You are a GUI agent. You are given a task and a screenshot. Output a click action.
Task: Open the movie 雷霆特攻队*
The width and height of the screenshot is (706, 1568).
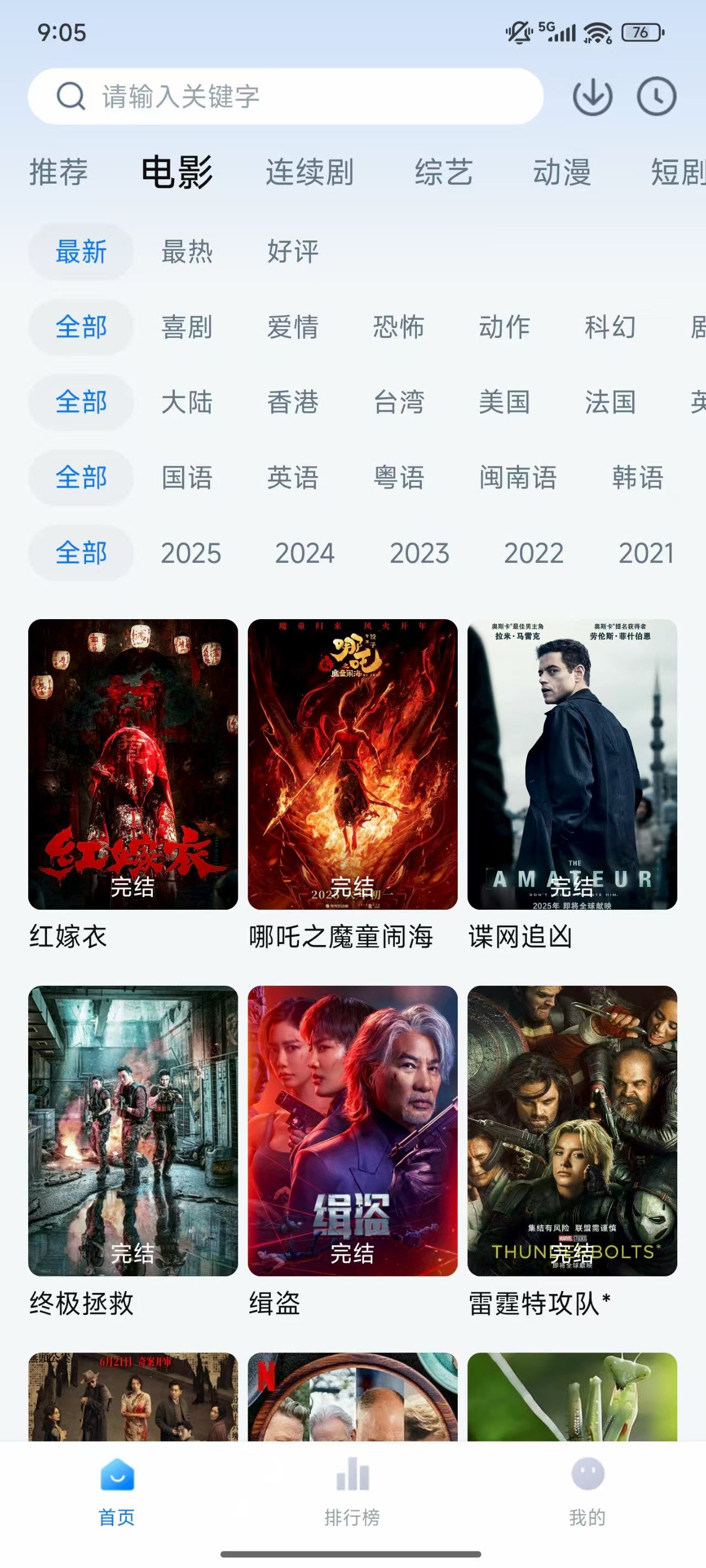coord(572,1131)
